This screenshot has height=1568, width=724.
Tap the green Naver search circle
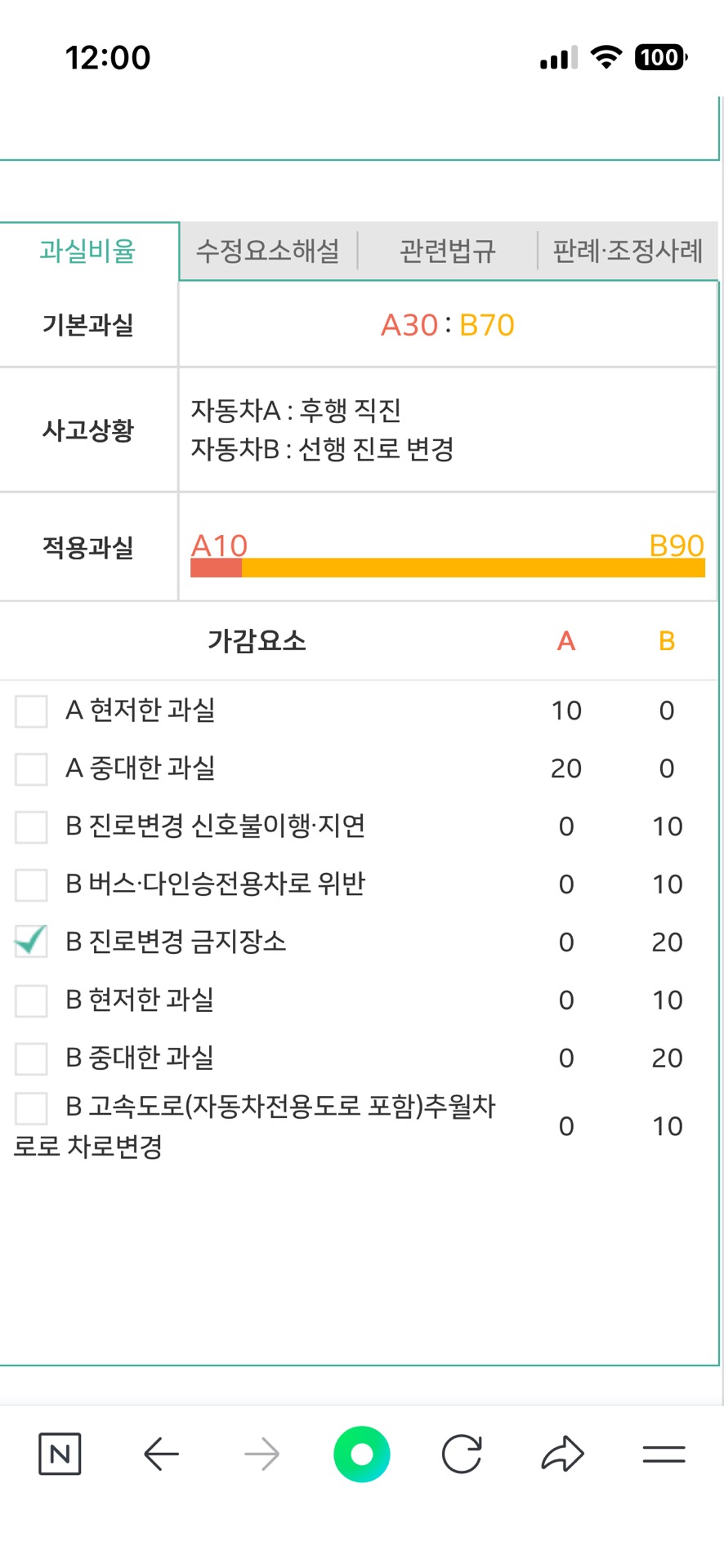(361, 1454)
